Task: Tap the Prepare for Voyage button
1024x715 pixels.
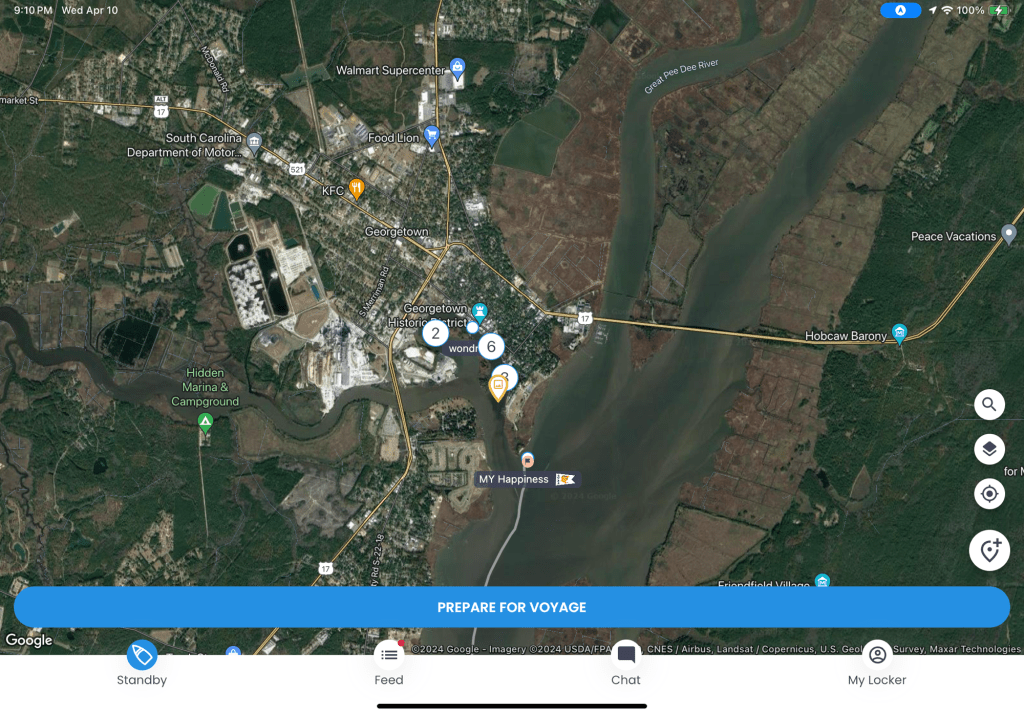Action: pyautogui.click(x=511, y=607)
